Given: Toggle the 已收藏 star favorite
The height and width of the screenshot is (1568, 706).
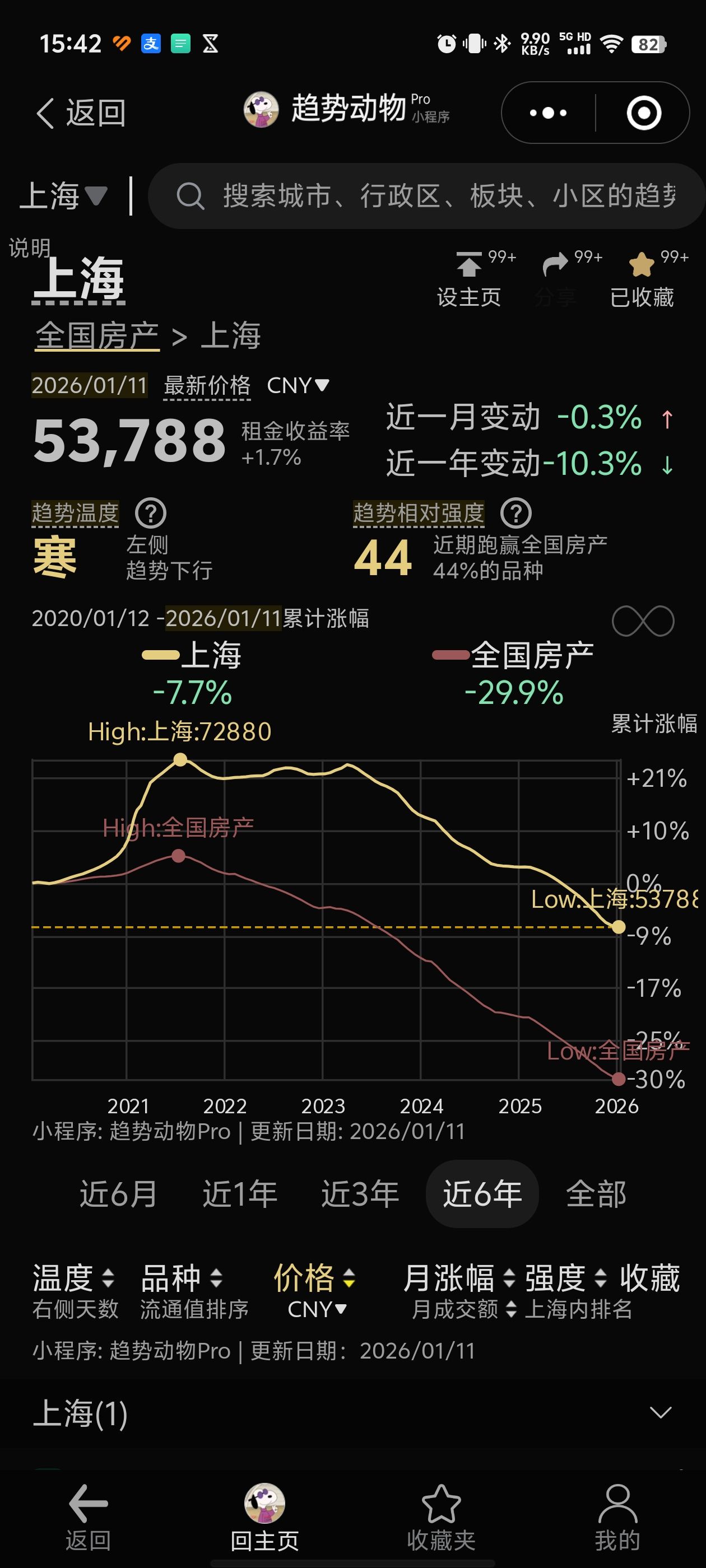Looking at the screenshot, I should tap(642, 280).
